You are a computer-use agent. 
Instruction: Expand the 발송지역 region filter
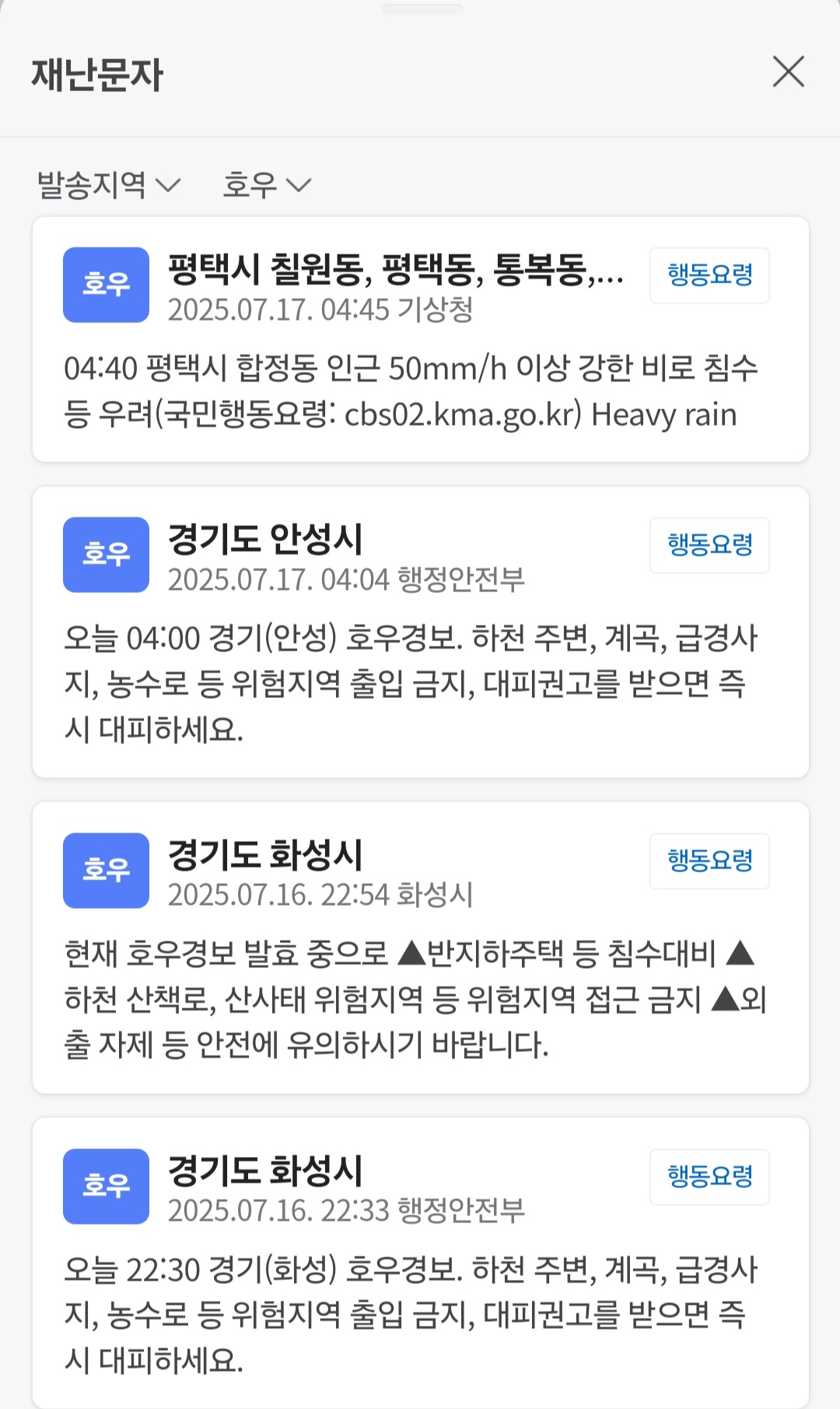point(108,185)
